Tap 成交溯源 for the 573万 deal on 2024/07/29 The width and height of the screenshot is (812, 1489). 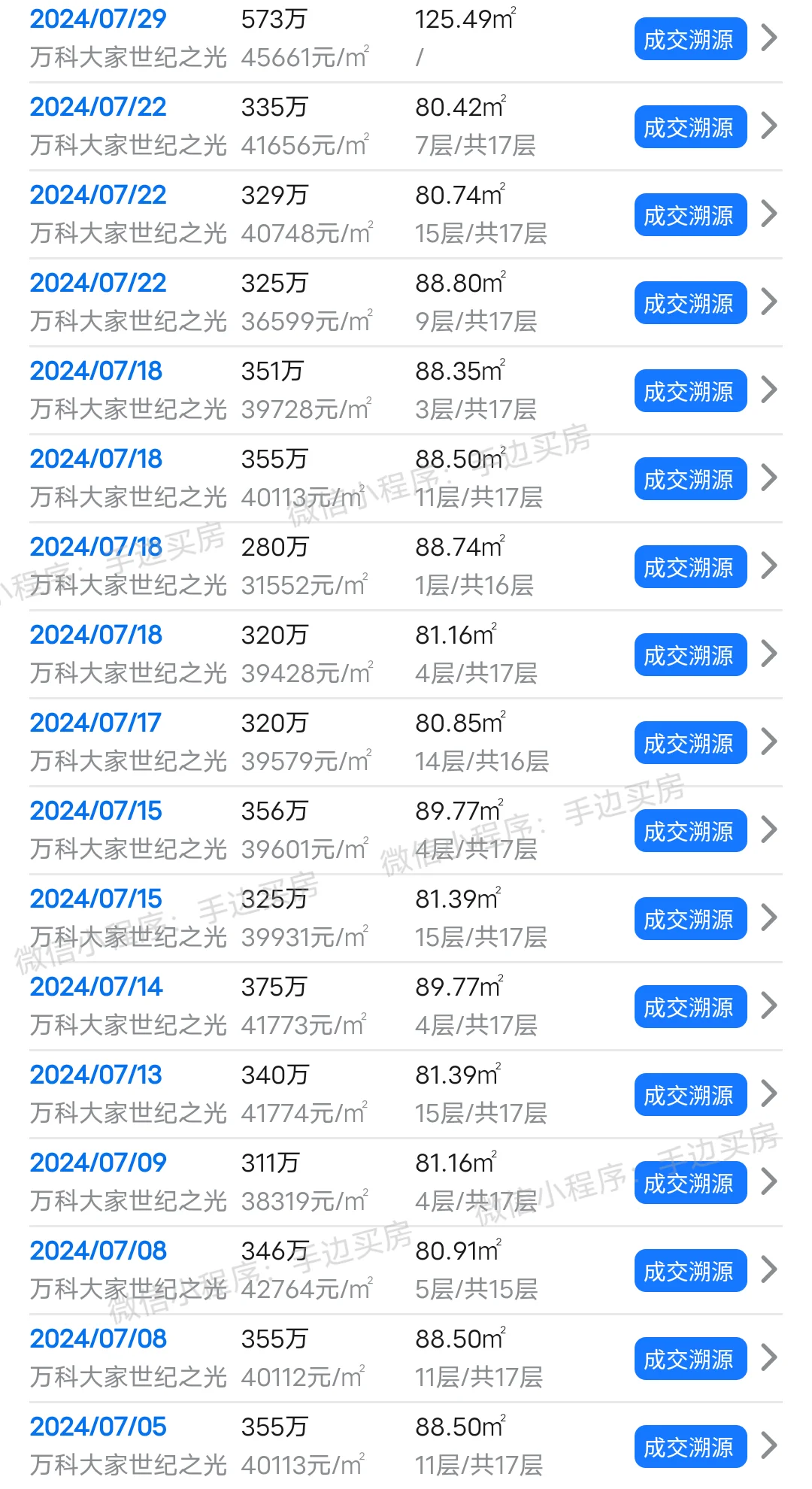point(690,39)
